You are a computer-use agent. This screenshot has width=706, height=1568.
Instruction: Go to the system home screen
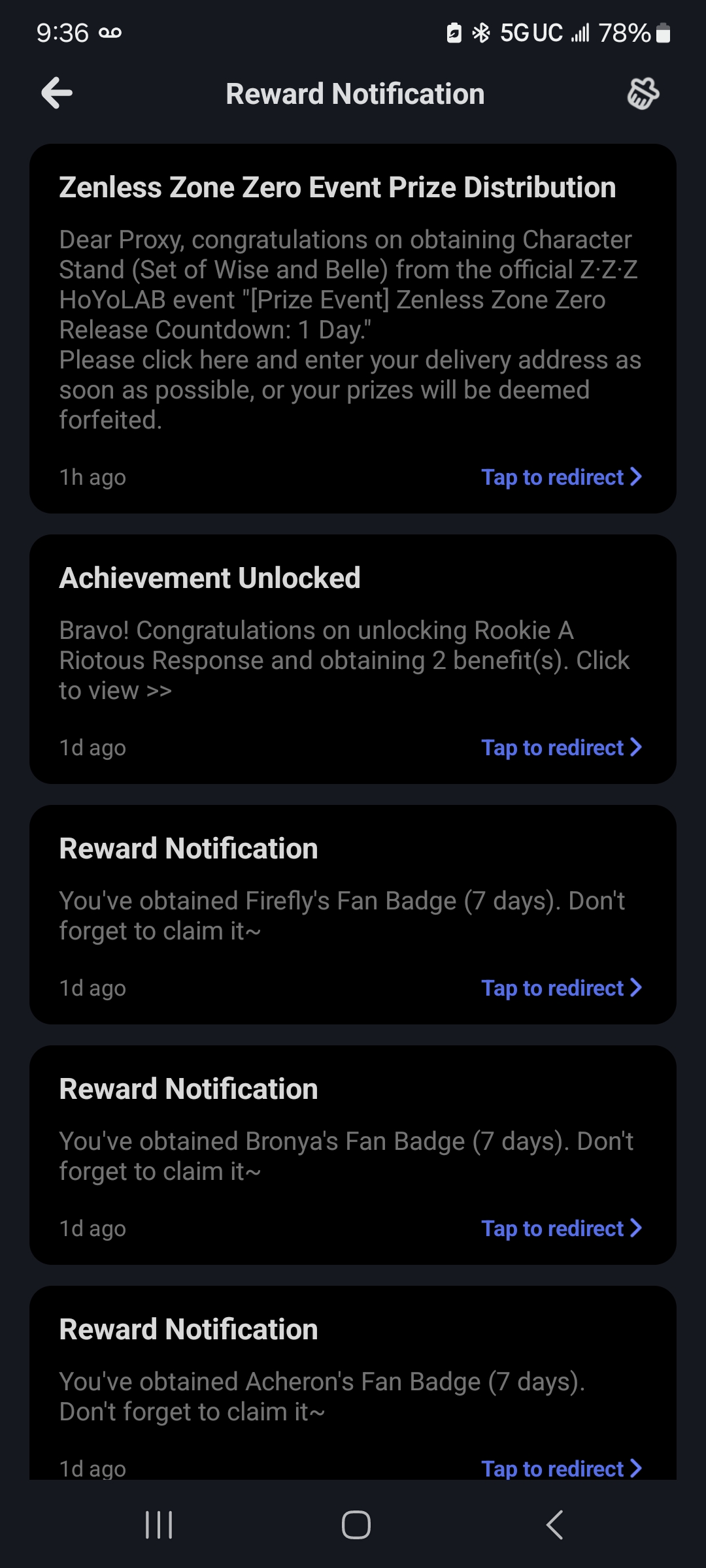tap(356, 1525)
